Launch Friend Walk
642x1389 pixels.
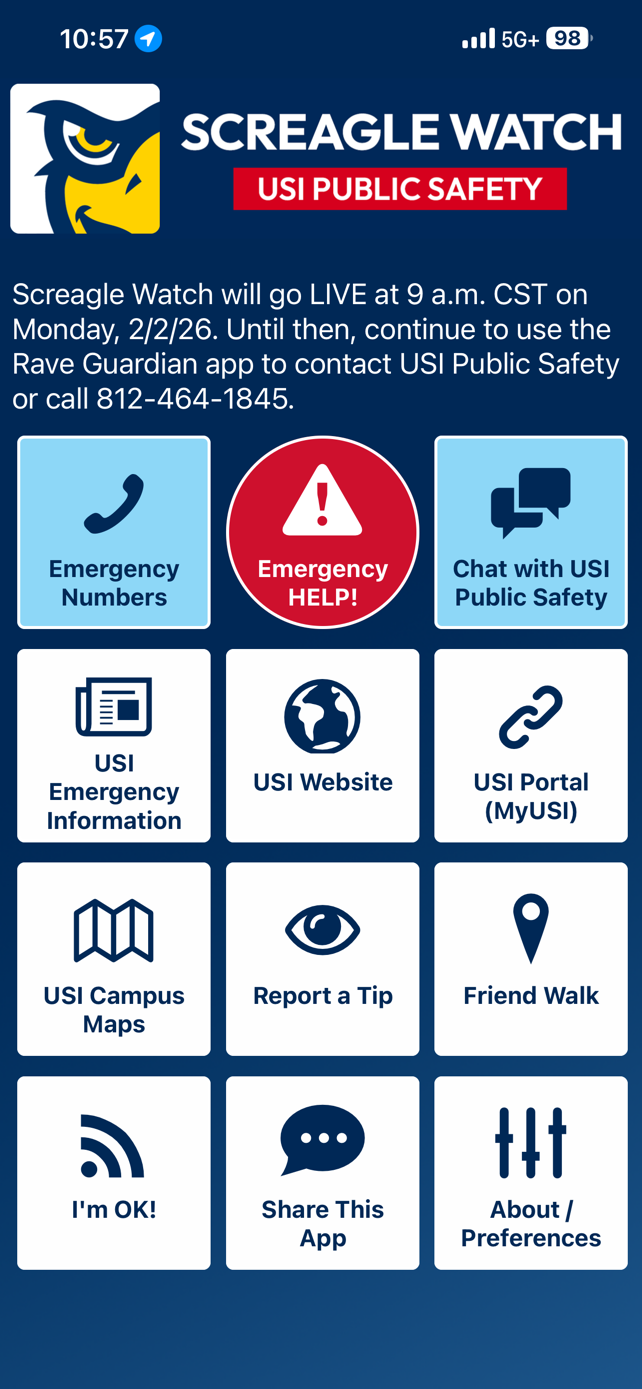pos(531,959)
